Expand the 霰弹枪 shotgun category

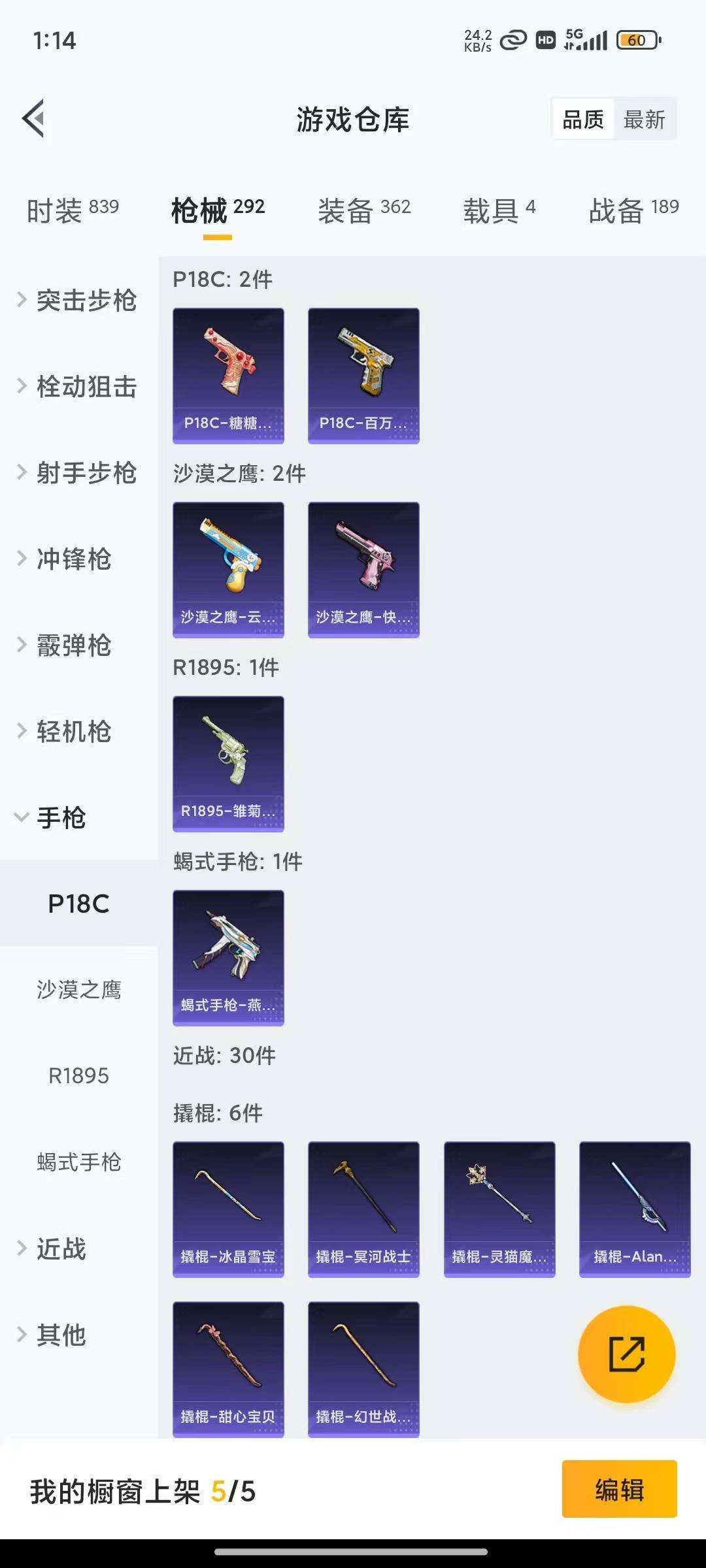[x=73, y=646]
